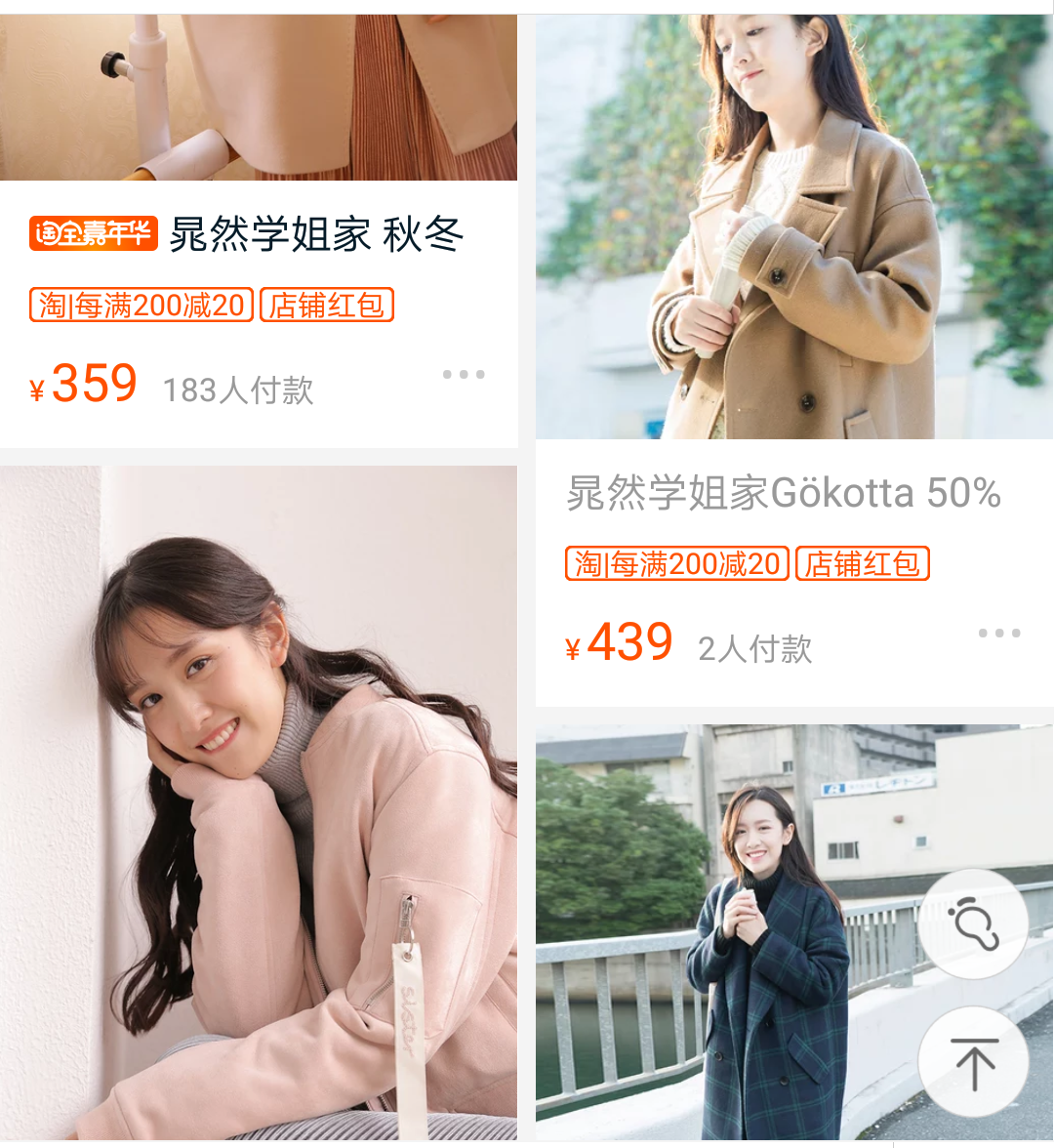1054x1148 pixels.
Task: Open more options for the ¥439 item
Action: pyautogui.click(x=999, y=634)
